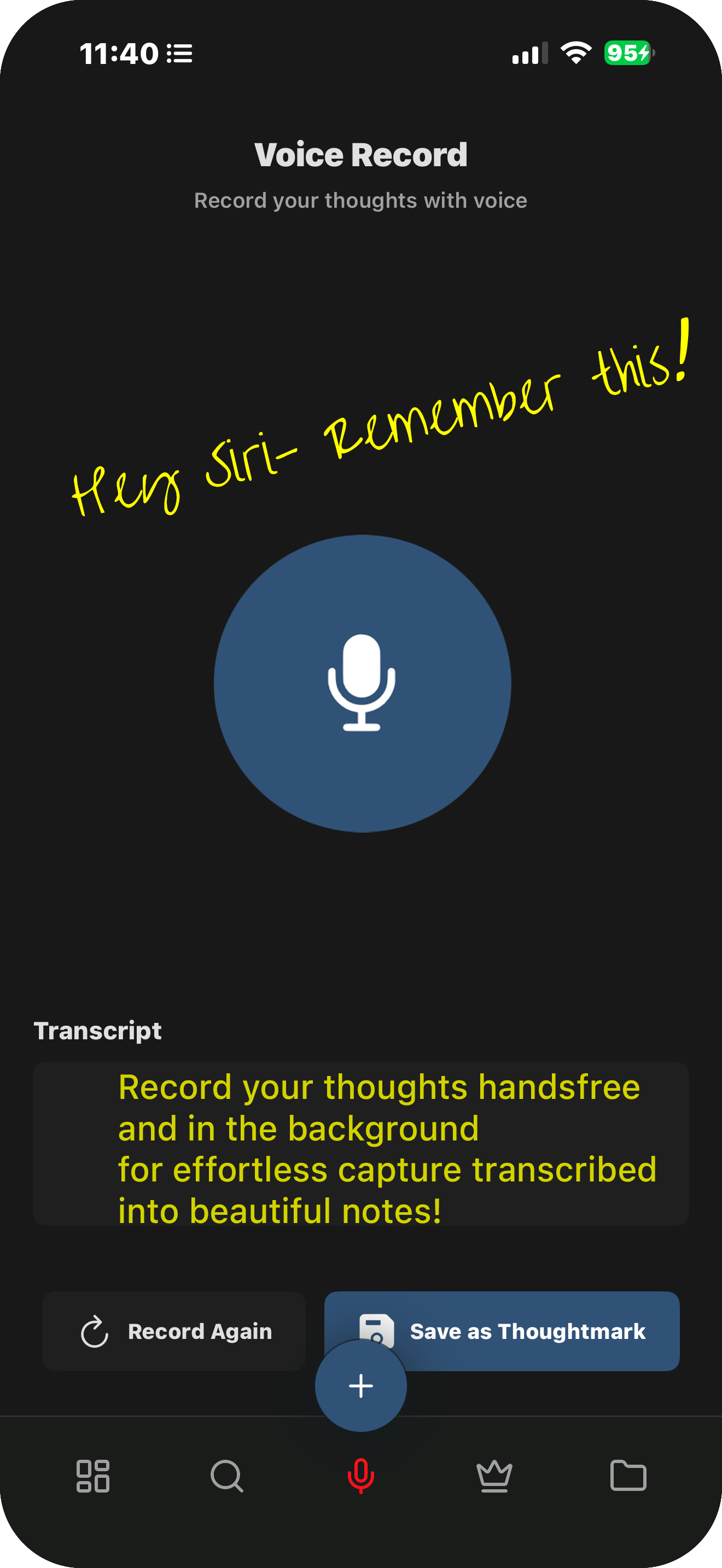
Task: Open the folder icon for saved notes
Action: tap(629, 1476)
